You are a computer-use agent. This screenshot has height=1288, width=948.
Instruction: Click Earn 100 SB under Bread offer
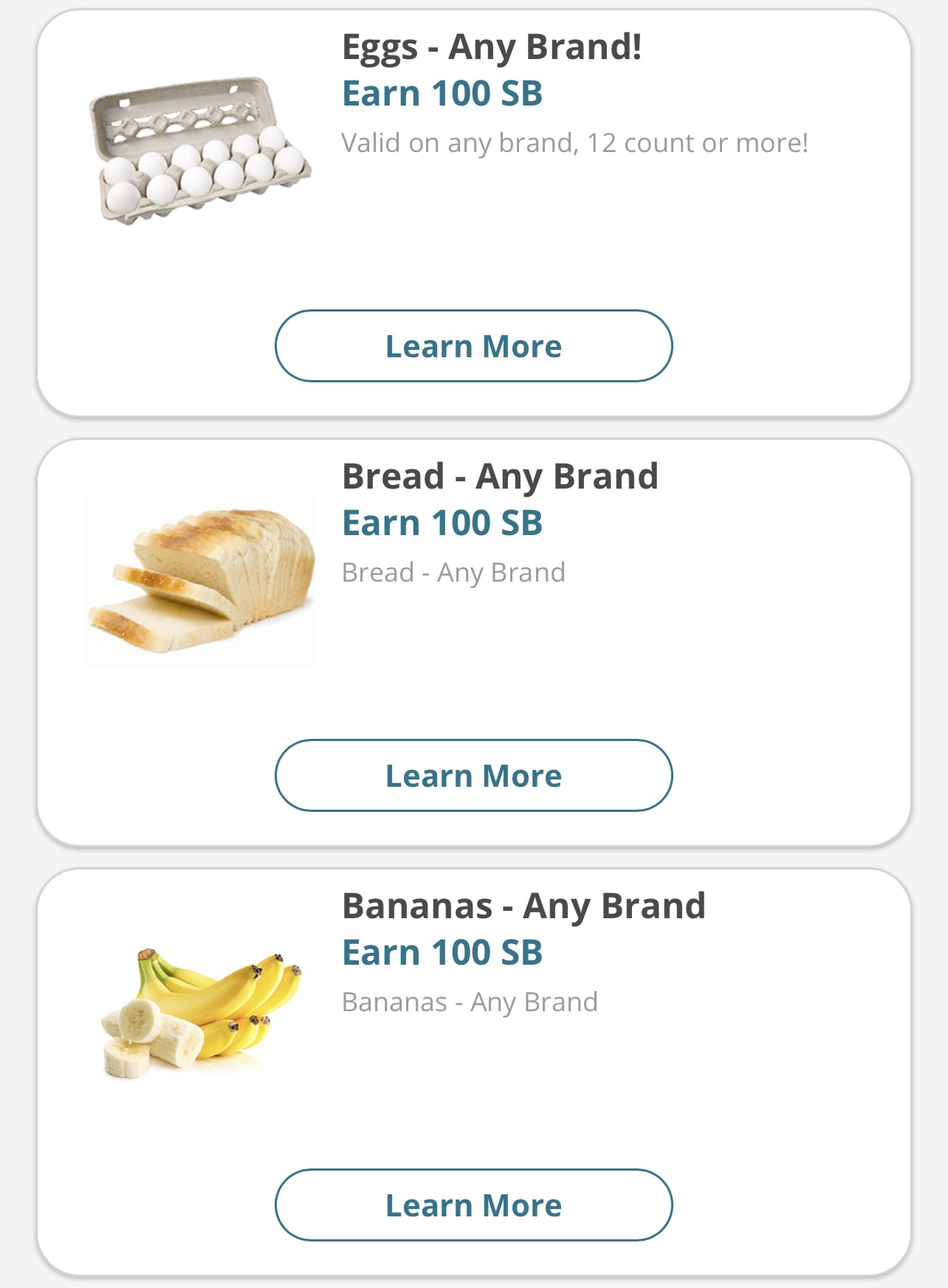(444, 523)
